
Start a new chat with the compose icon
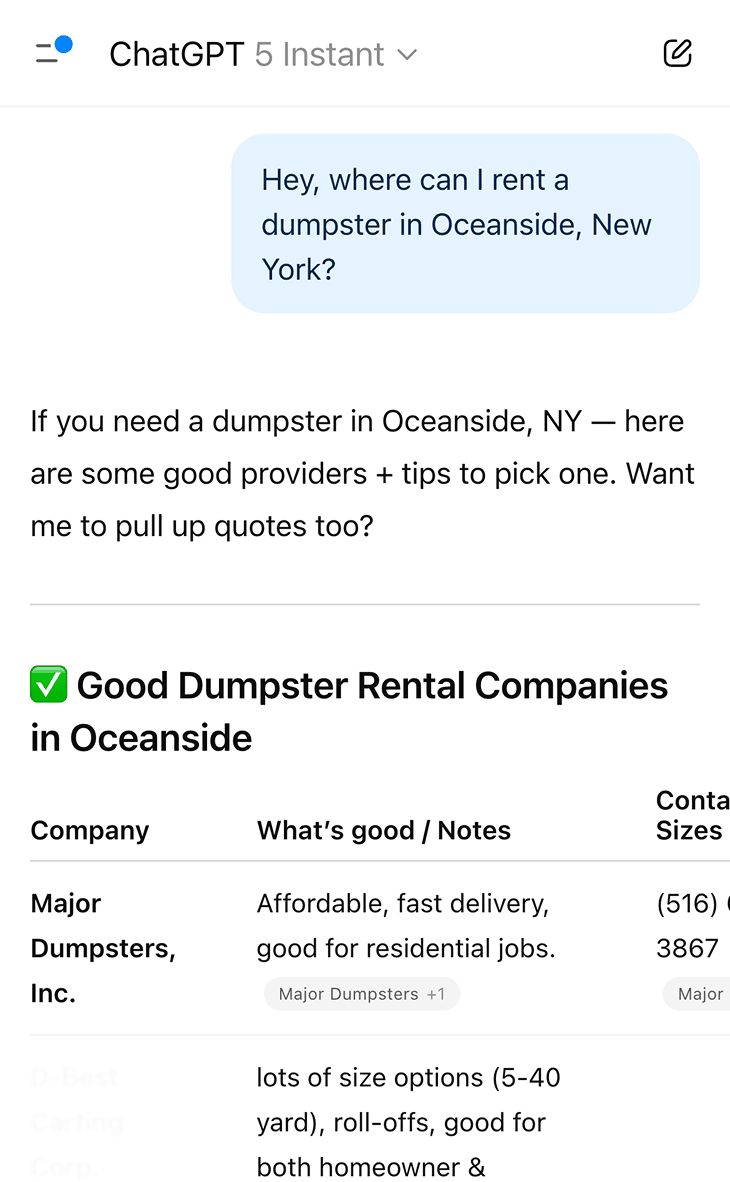tap(677, 53)
